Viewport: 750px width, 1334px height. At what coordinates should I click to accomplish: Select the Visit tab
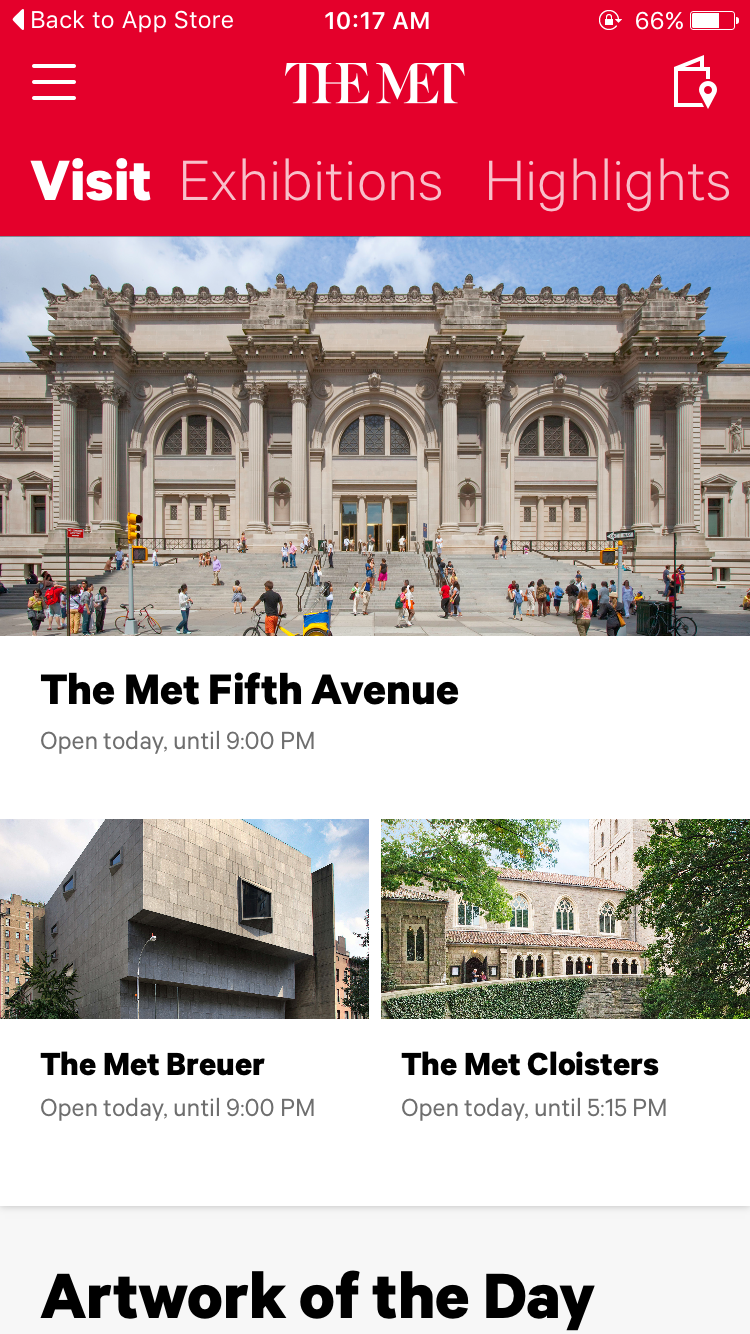pyautogui.click(x=91, y=182)
